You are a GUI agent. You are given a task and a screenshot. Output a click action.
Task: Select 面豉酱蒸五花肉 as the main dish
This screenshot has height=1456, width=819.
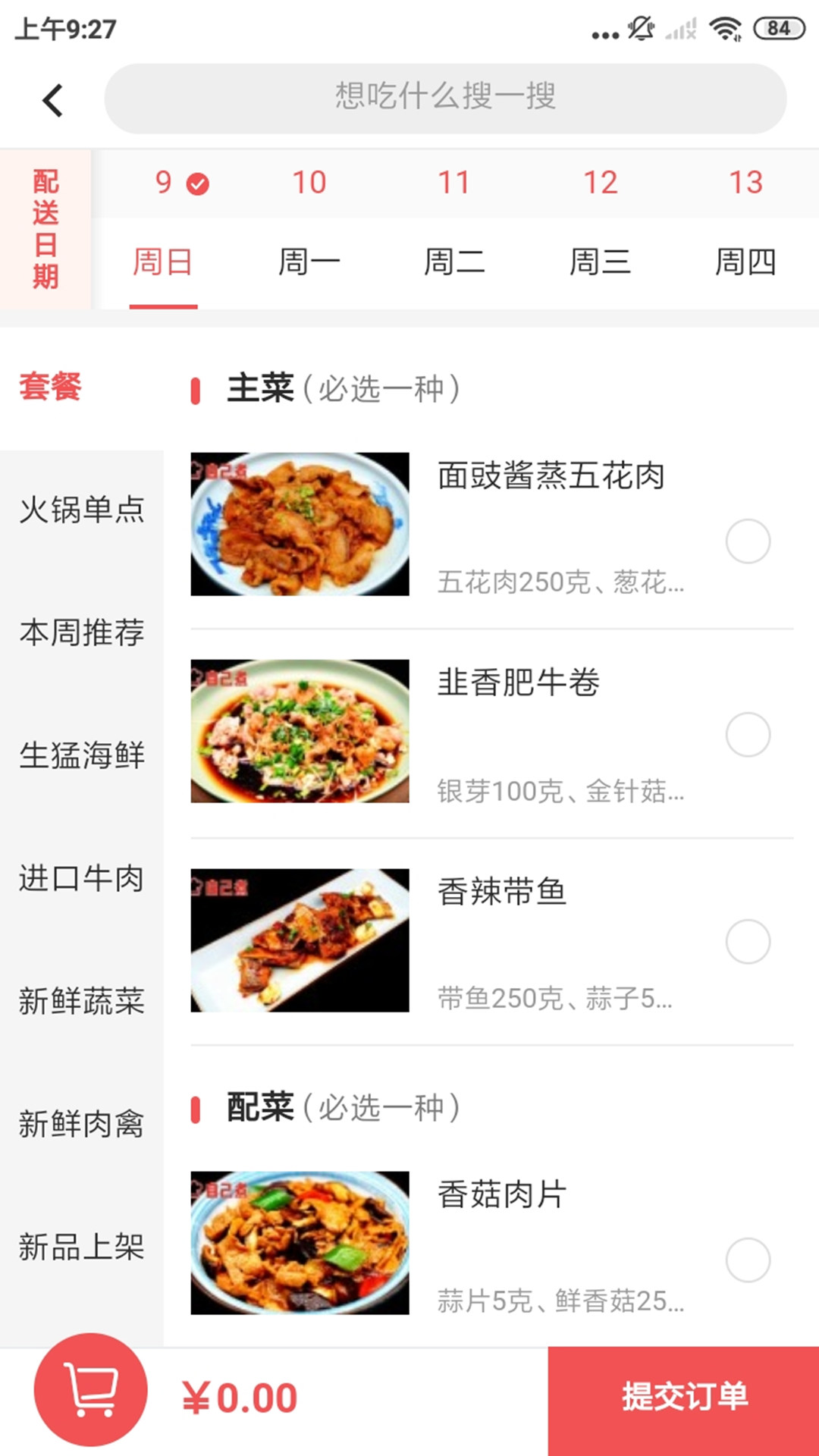(748, 541)
